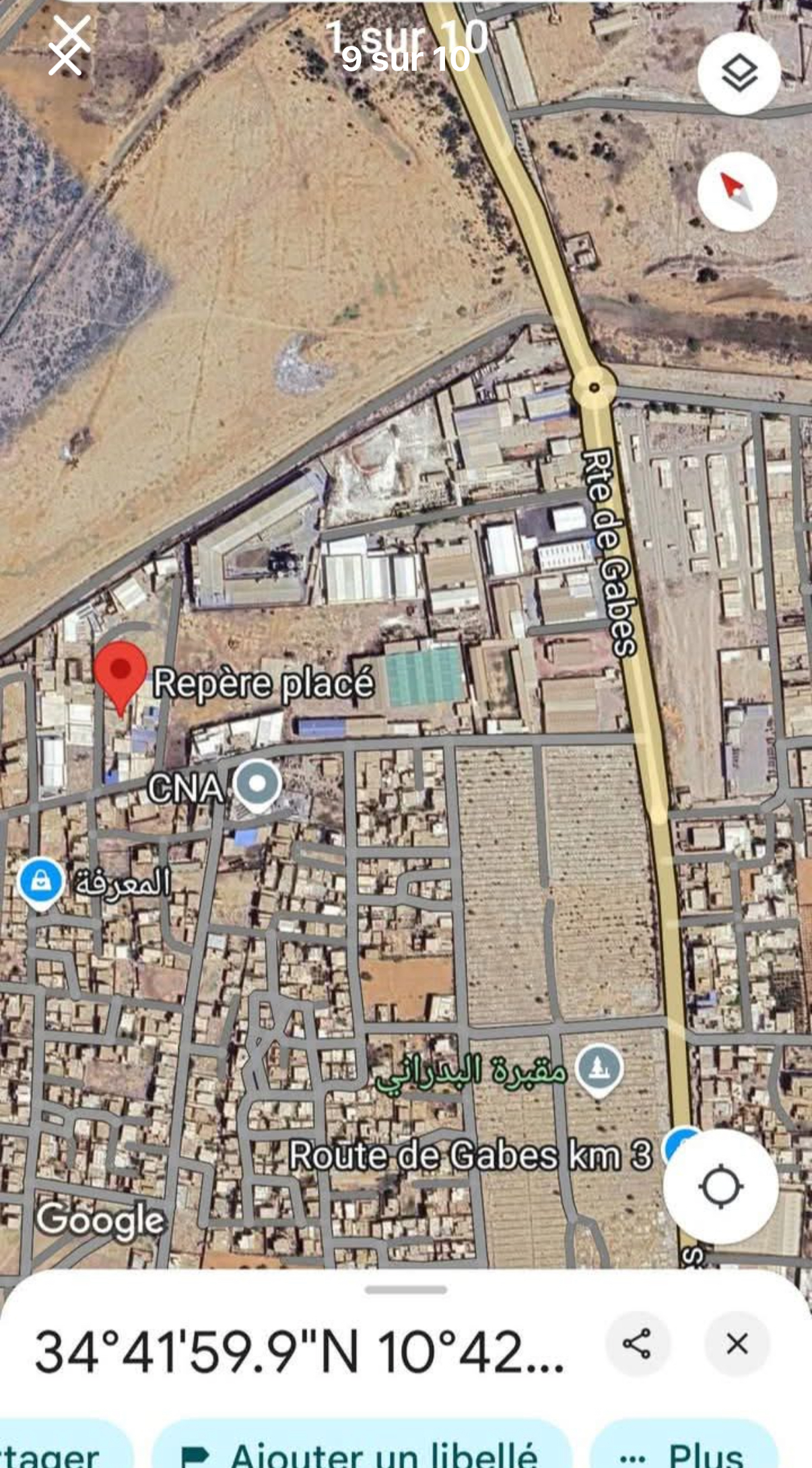Select the CNA place marker

point(257,785)
